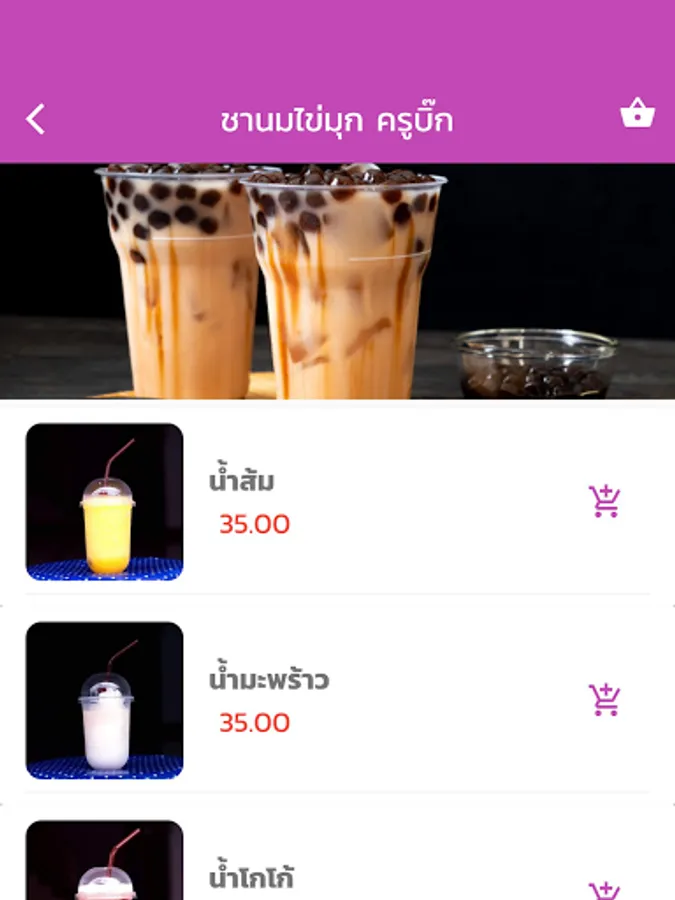This screenshot has height=900, width=675.
Task: Add น้ำส้ม to the cart
Action: (604, 501)
